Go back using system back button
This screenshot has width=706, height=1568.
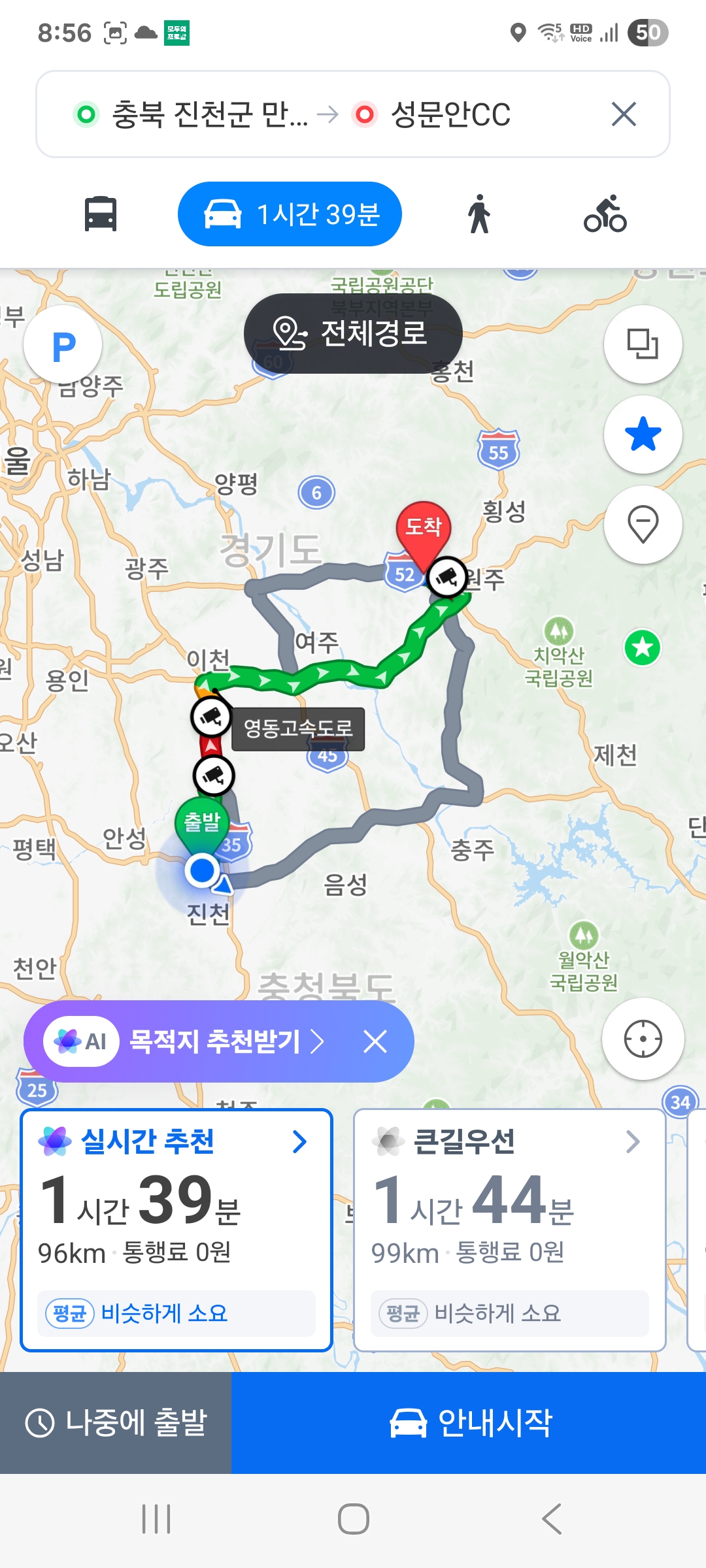point(552,1518)
